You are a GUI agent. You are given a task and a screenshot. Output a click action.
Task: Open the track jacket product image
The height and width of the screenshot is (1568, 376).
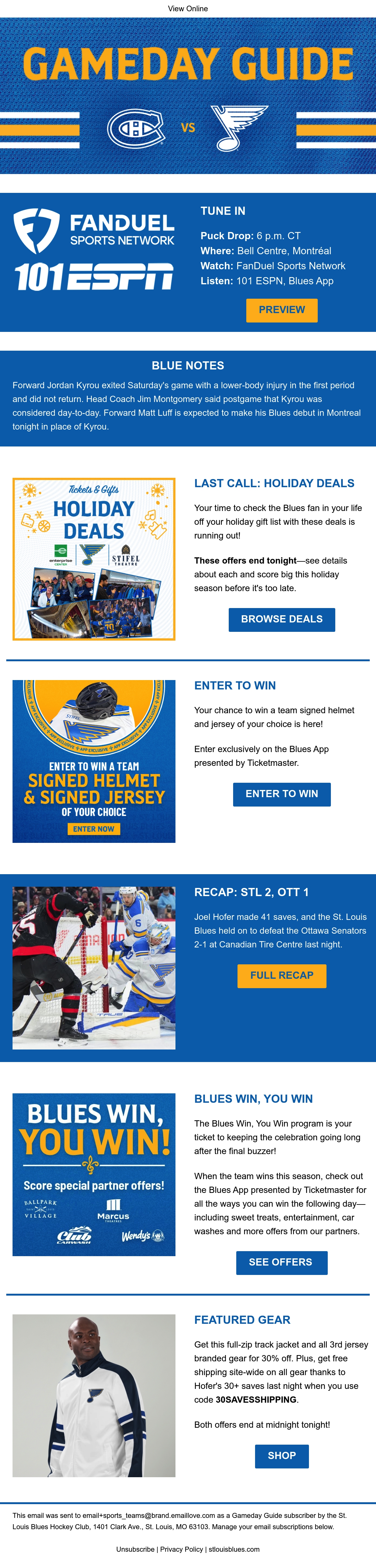point(94,1395)
